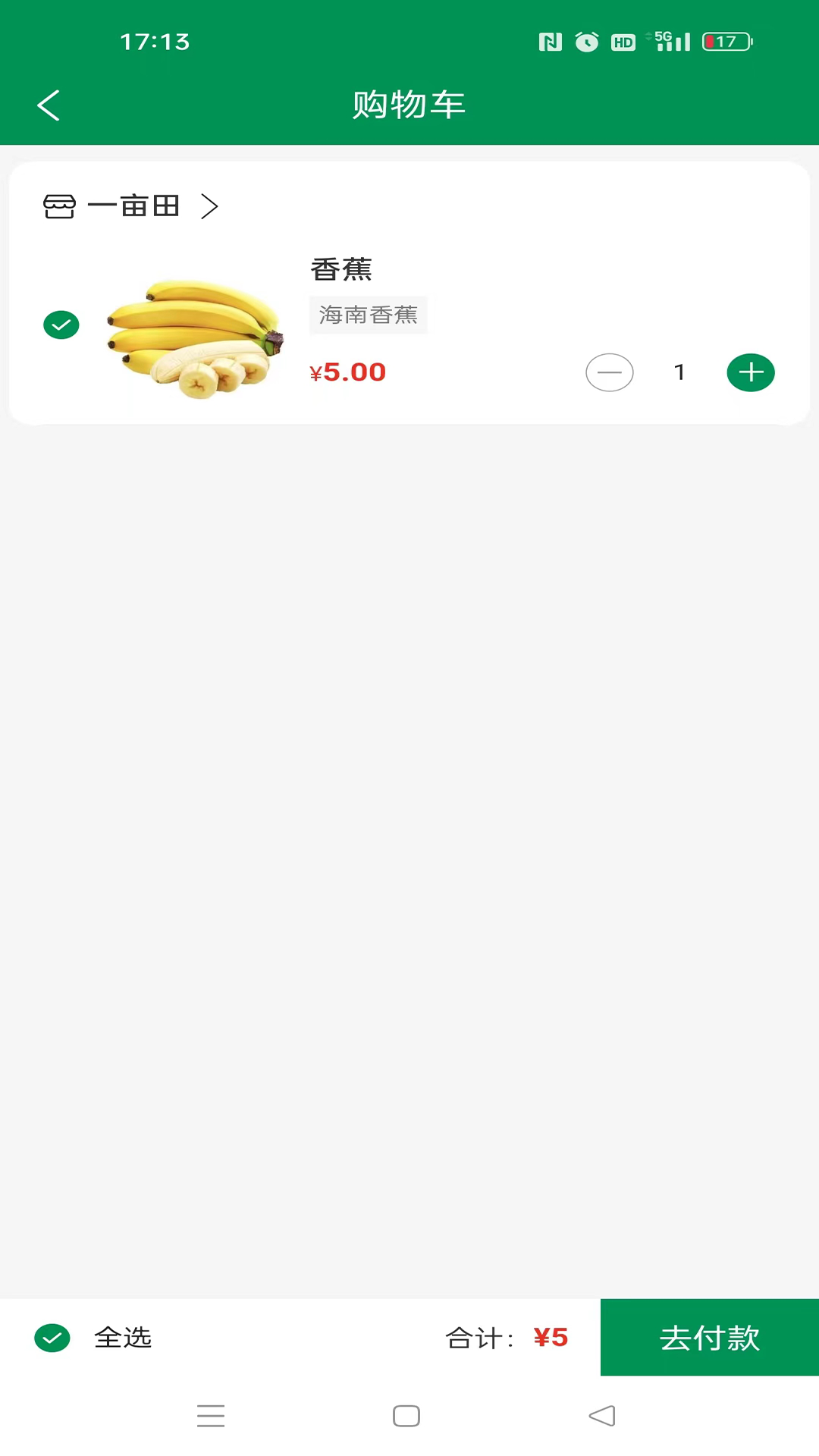819x1456 pixels.
Task: Select the 购物车 title
Action: click(409, 105)
